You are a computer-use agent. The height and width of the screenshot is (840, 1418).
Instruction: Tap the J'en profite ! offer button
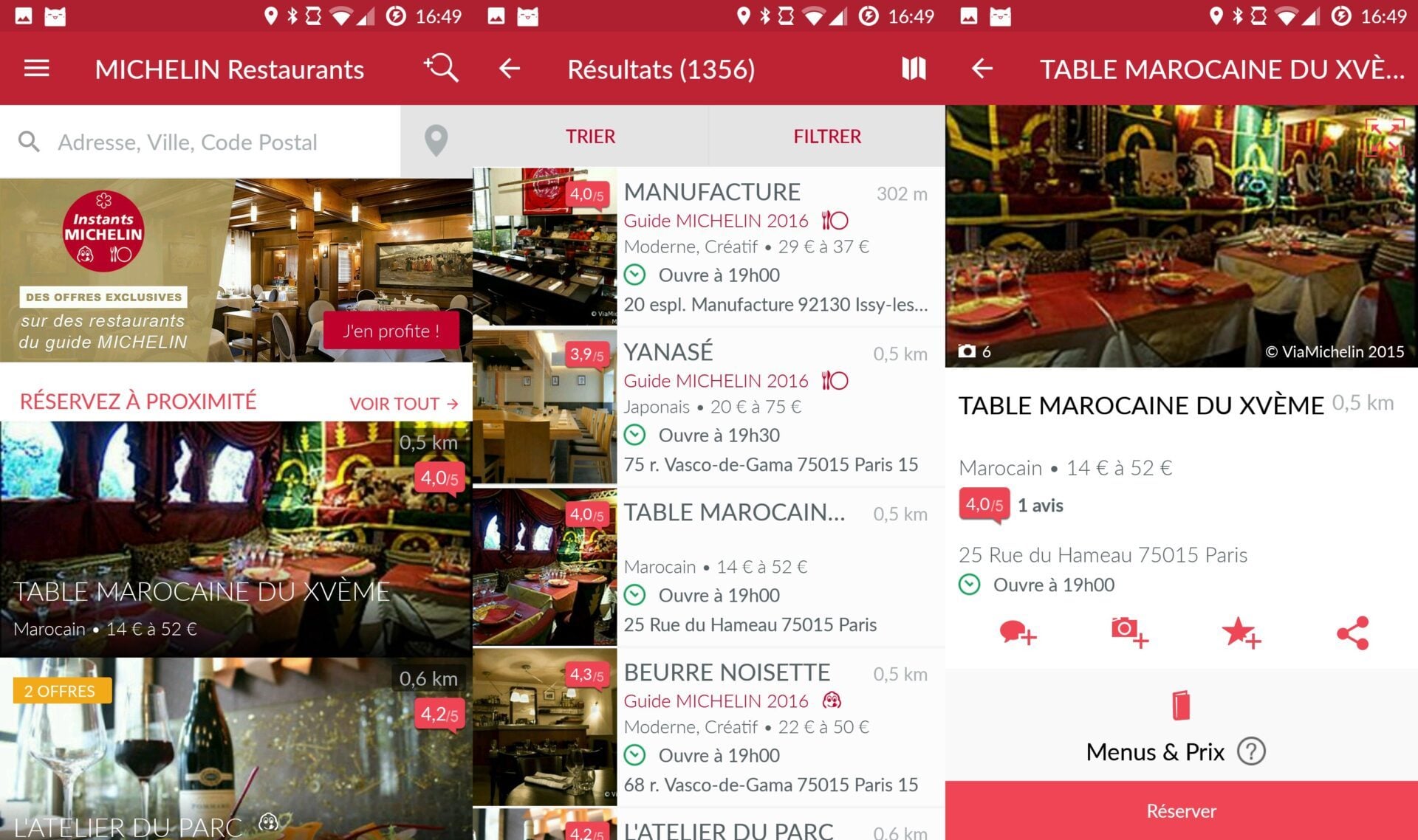[x=391, y=331]
